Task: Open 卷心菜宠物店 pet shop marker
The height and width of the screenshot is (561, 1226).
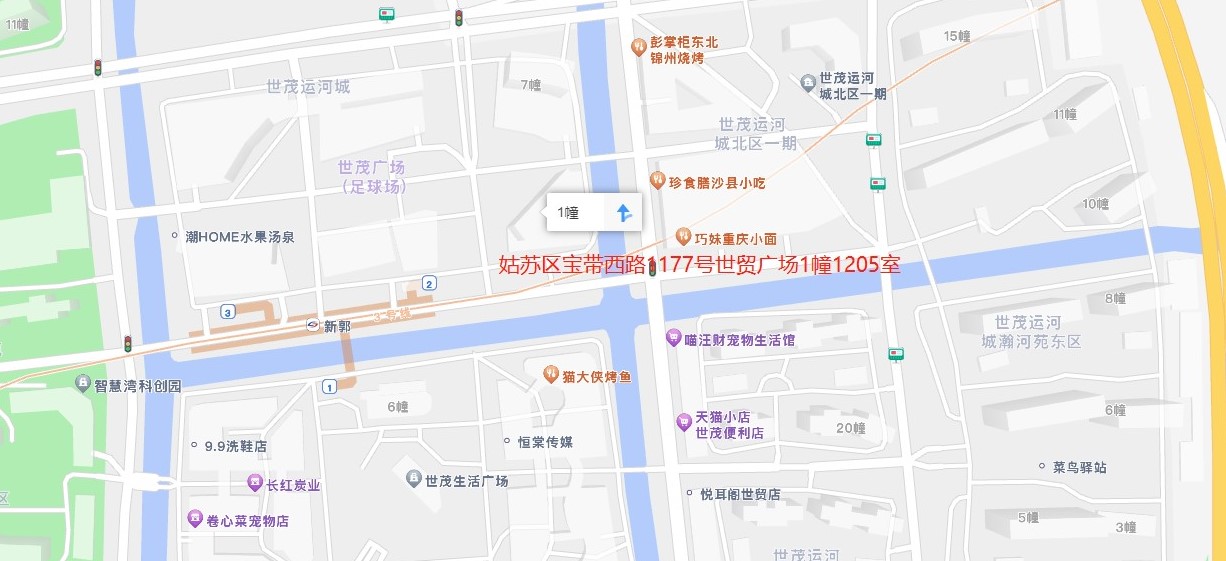Action: 195,519
